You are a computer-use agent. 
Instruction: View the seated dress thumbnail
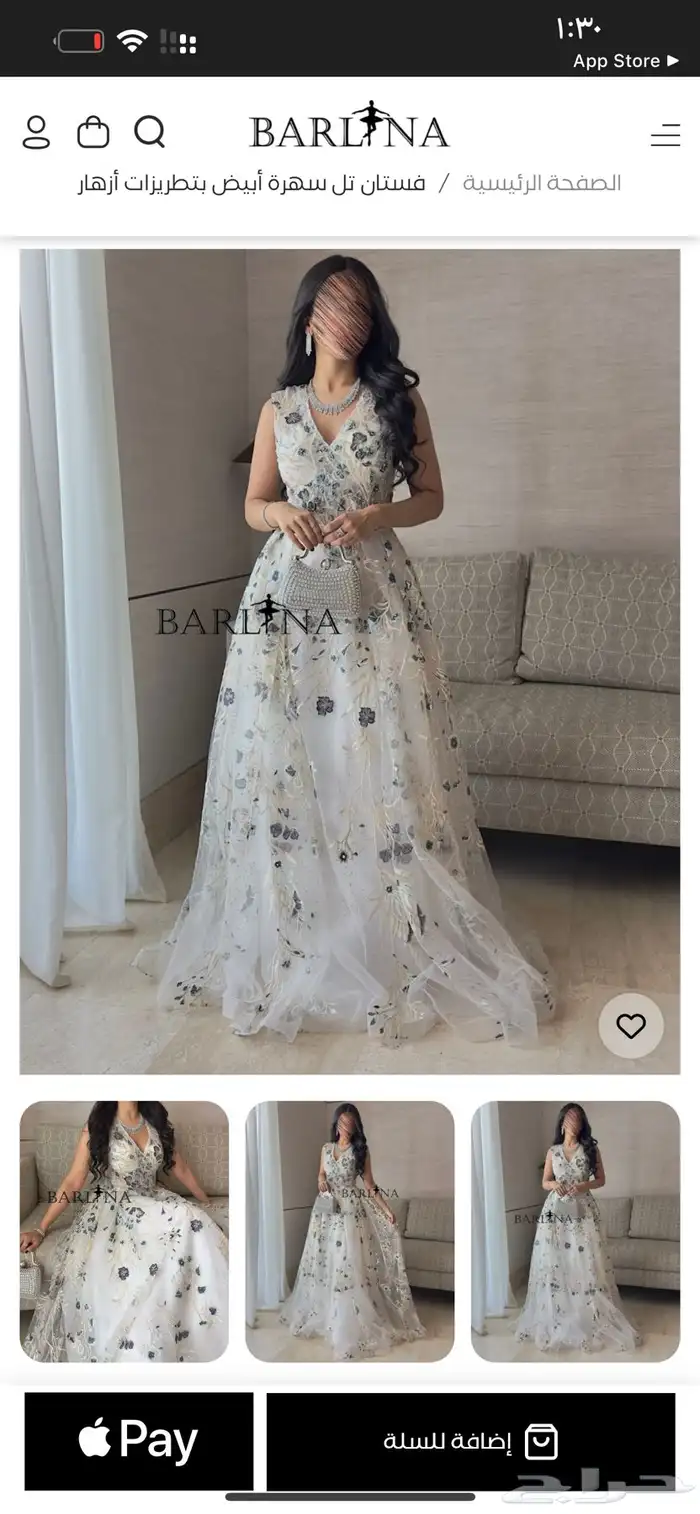click(x=124, y=1231)
